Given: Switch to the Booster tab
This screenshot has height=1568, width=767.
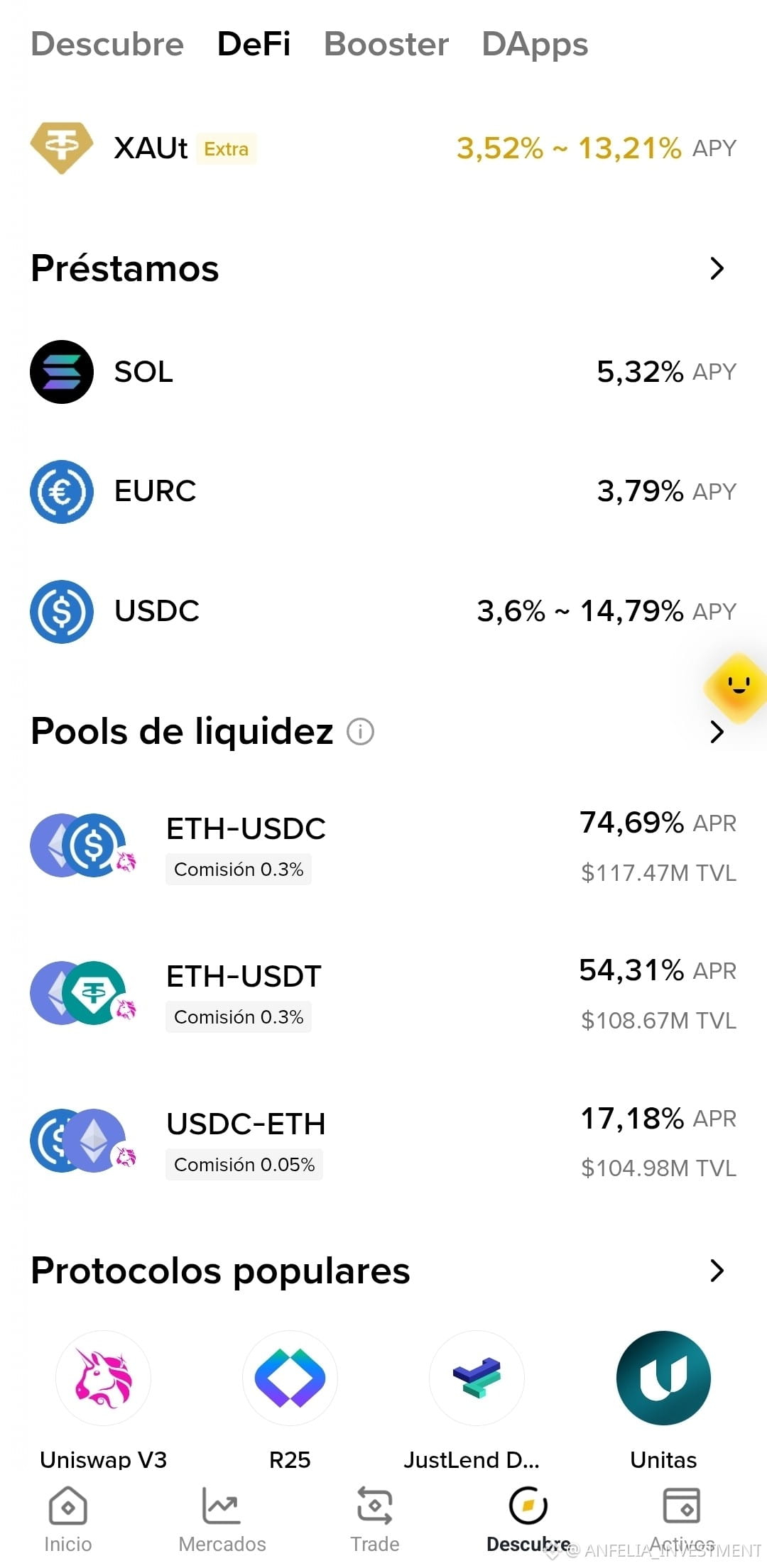Looking at the screenshot, I should tap(386, 44).
